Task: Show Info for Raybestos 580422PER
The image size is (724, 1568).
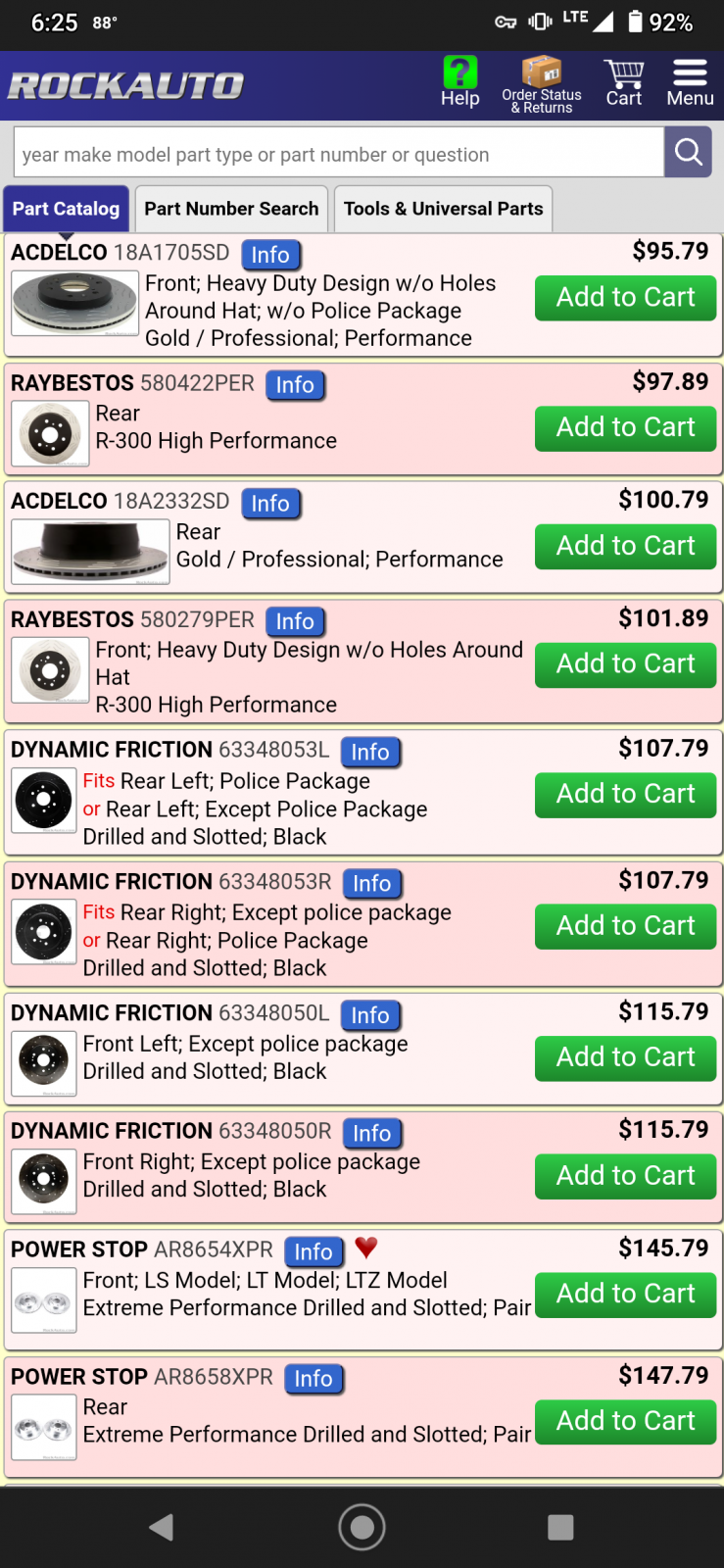Action: tap(295, 385)
